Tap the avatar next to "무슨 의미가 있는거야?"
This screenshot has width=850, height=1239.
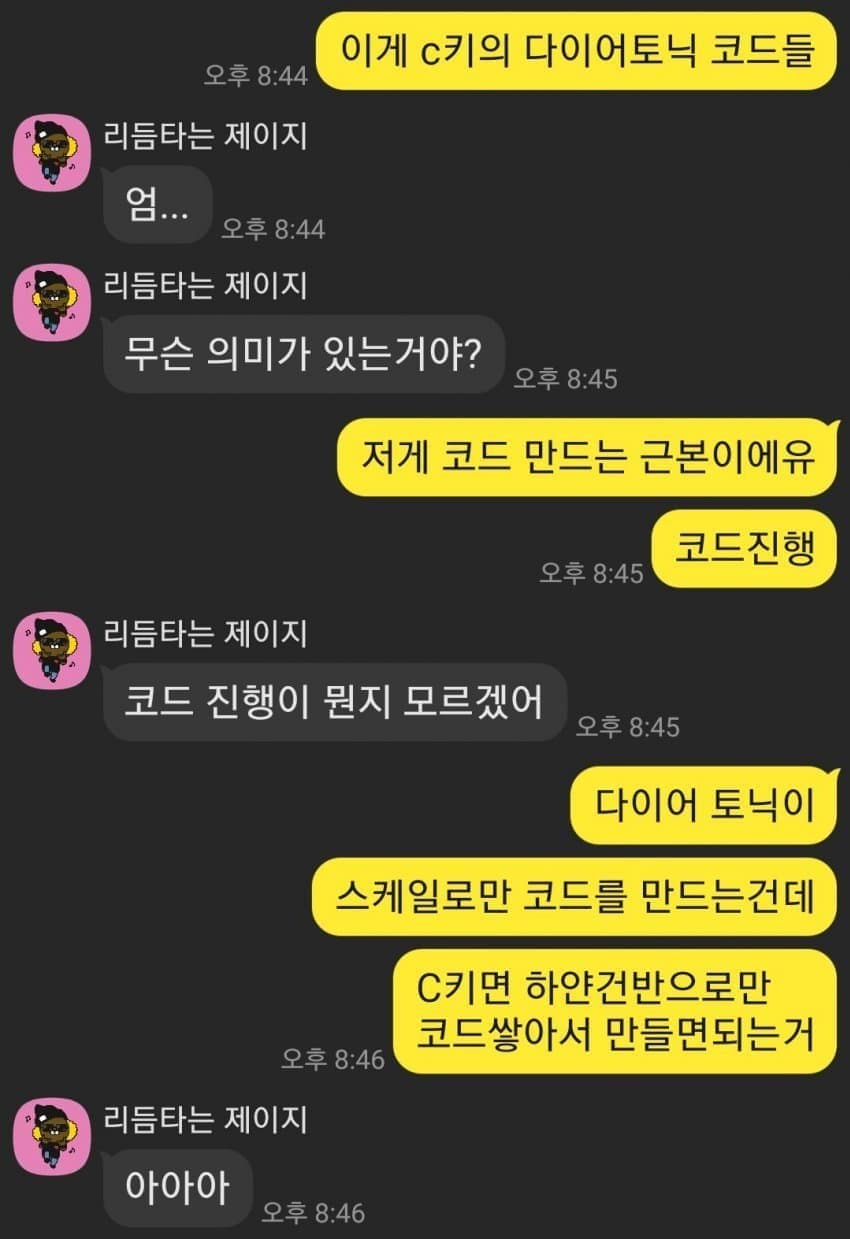(x=52, y=299)
